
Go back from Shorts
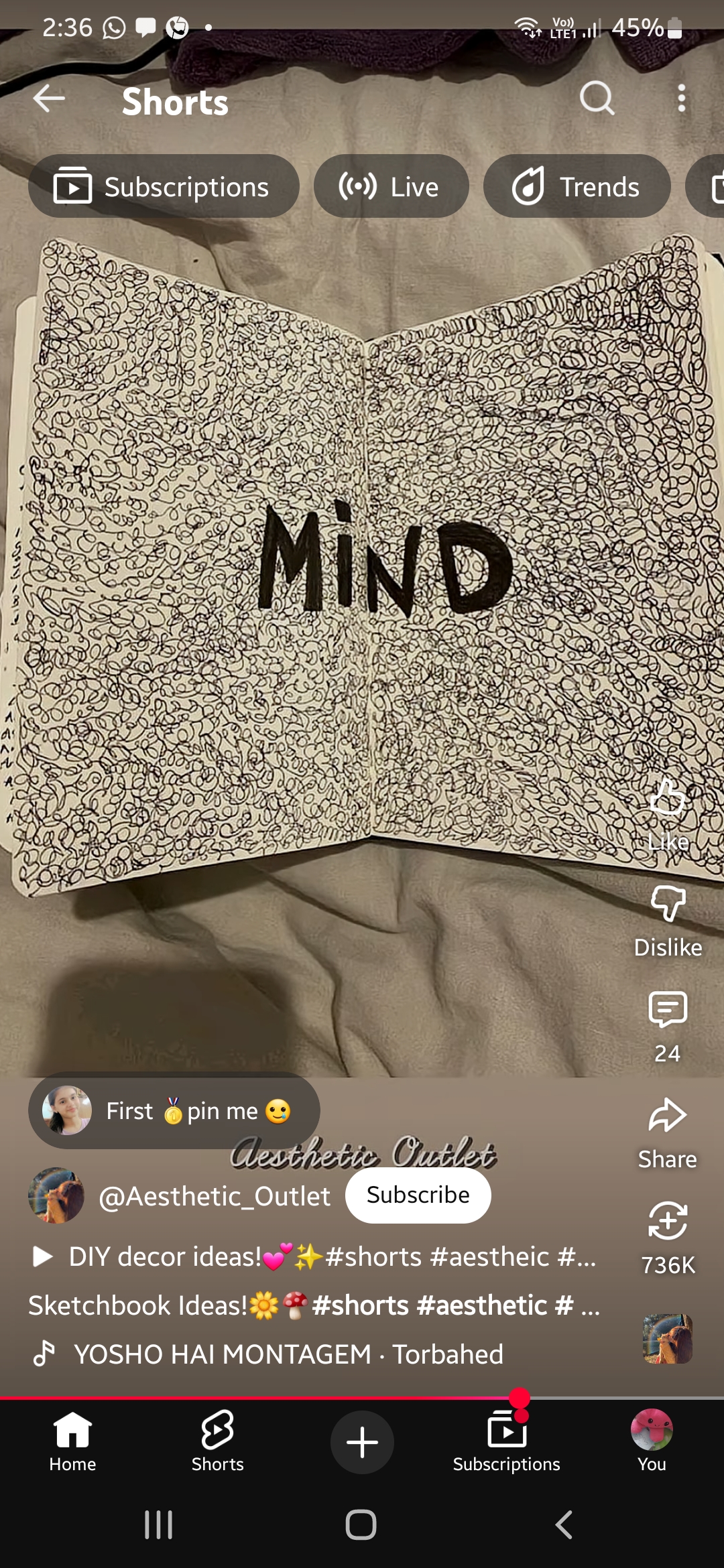coord(49,99)
